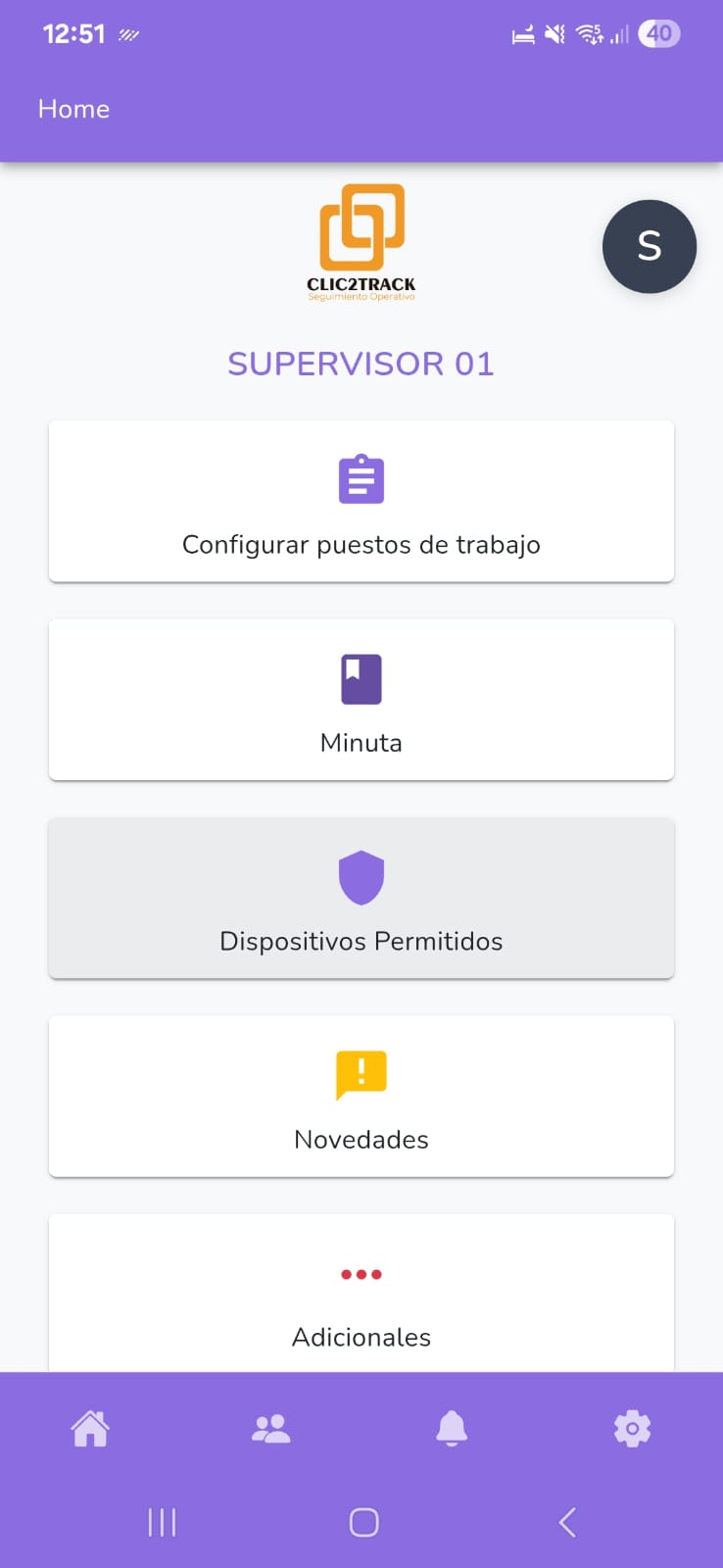723x1568 pixels.
Task: Open the Novedades card
Action: pyautogui.click(x=361, y=1096)
